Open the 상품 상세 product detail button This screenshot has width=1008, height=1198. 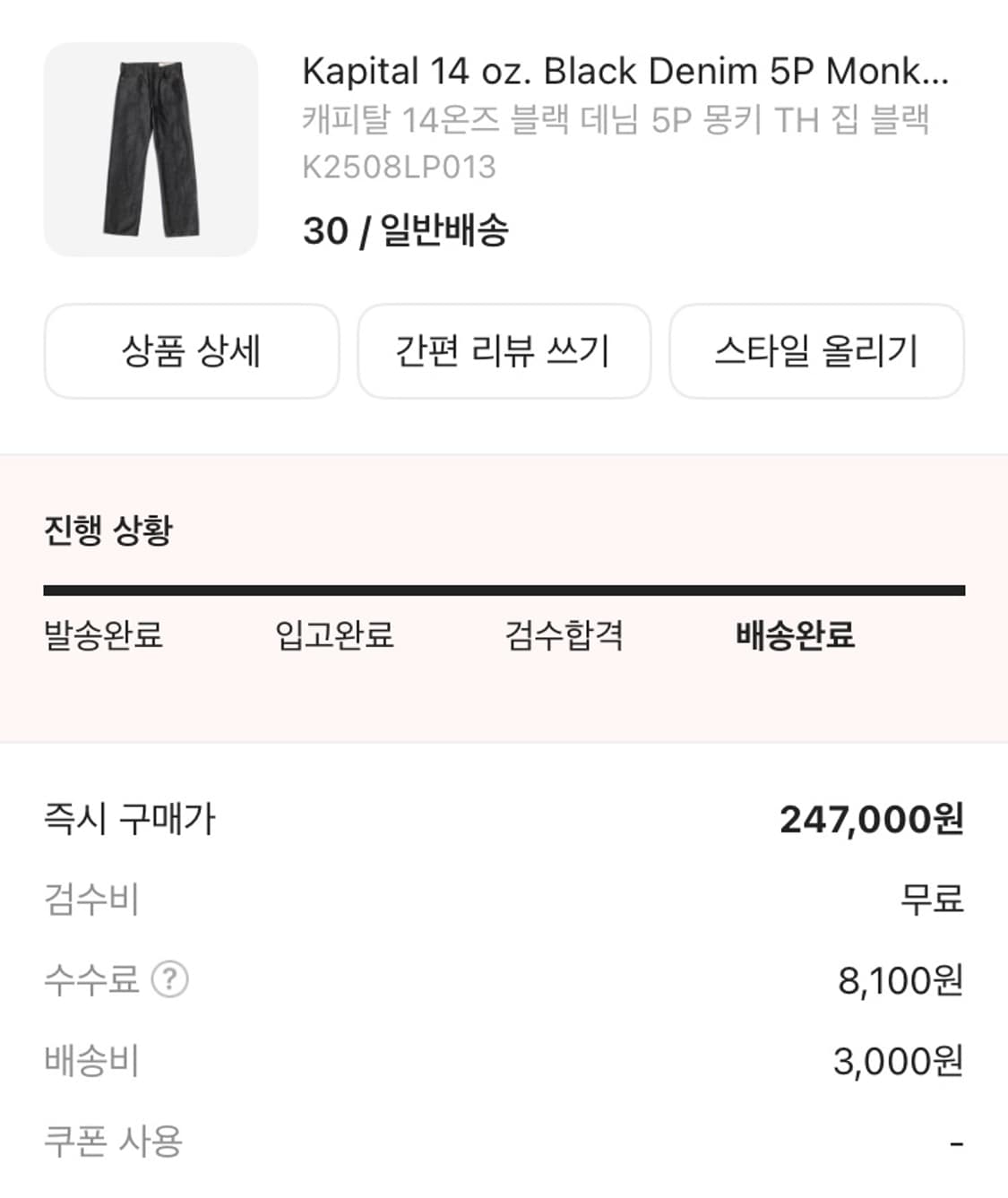pyautogui.click(x=191, y=351)
